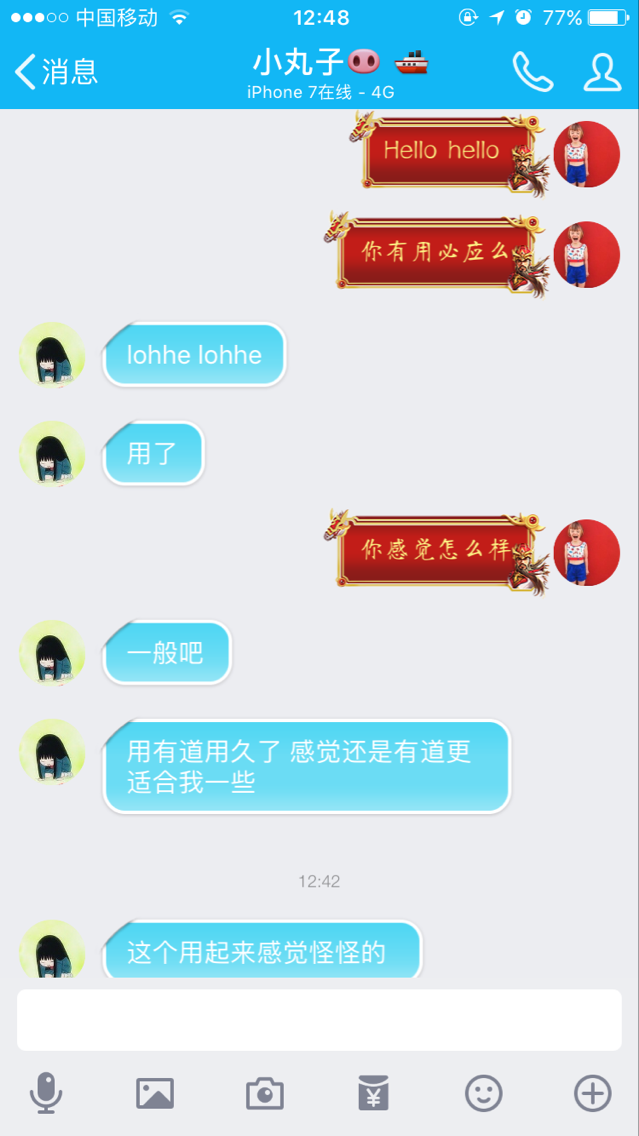Image resolution: width=639 pixels, height=1136 pixels.
Task: Tap 小丸子's avatar beside 一般吧
Action: [x=52, y=653]
